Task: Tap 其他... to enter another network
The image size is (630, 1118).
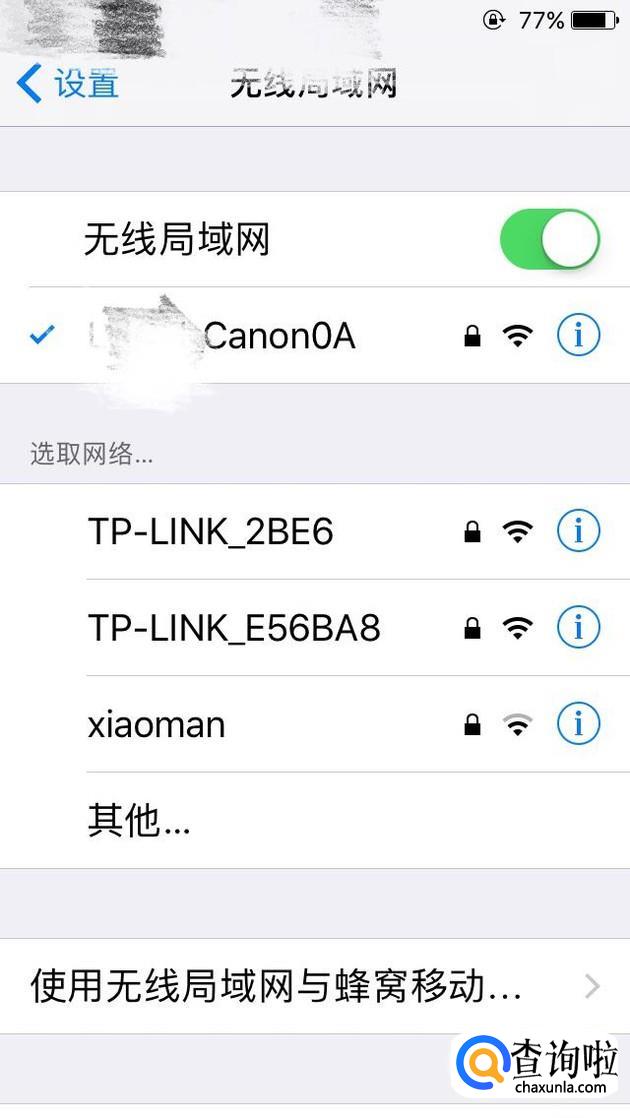Action: 139,820
